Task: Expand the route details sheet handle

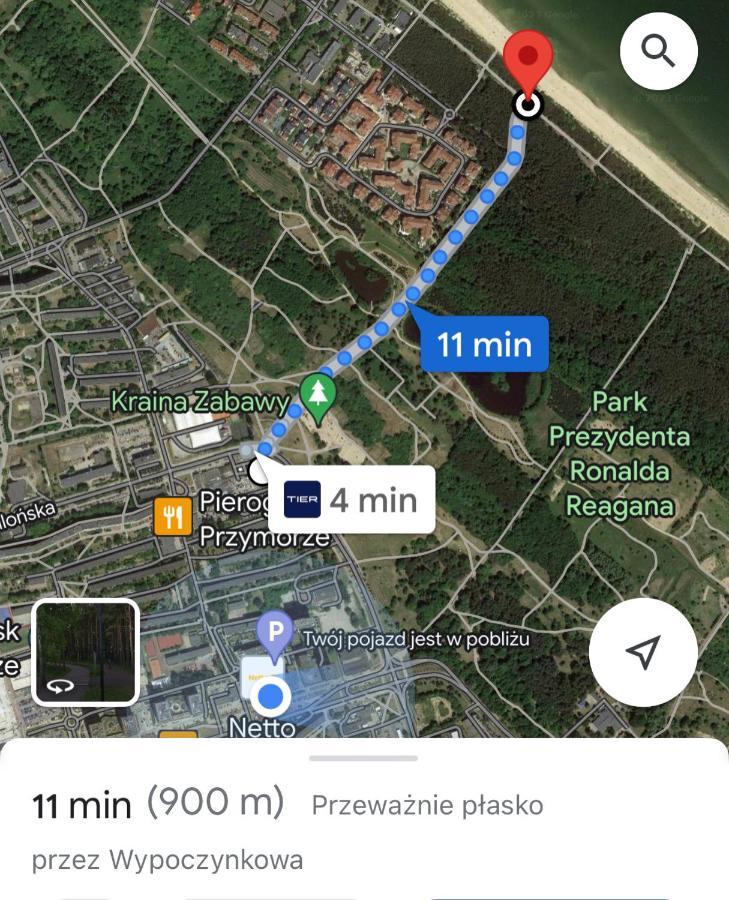Action: pos(363,758)
